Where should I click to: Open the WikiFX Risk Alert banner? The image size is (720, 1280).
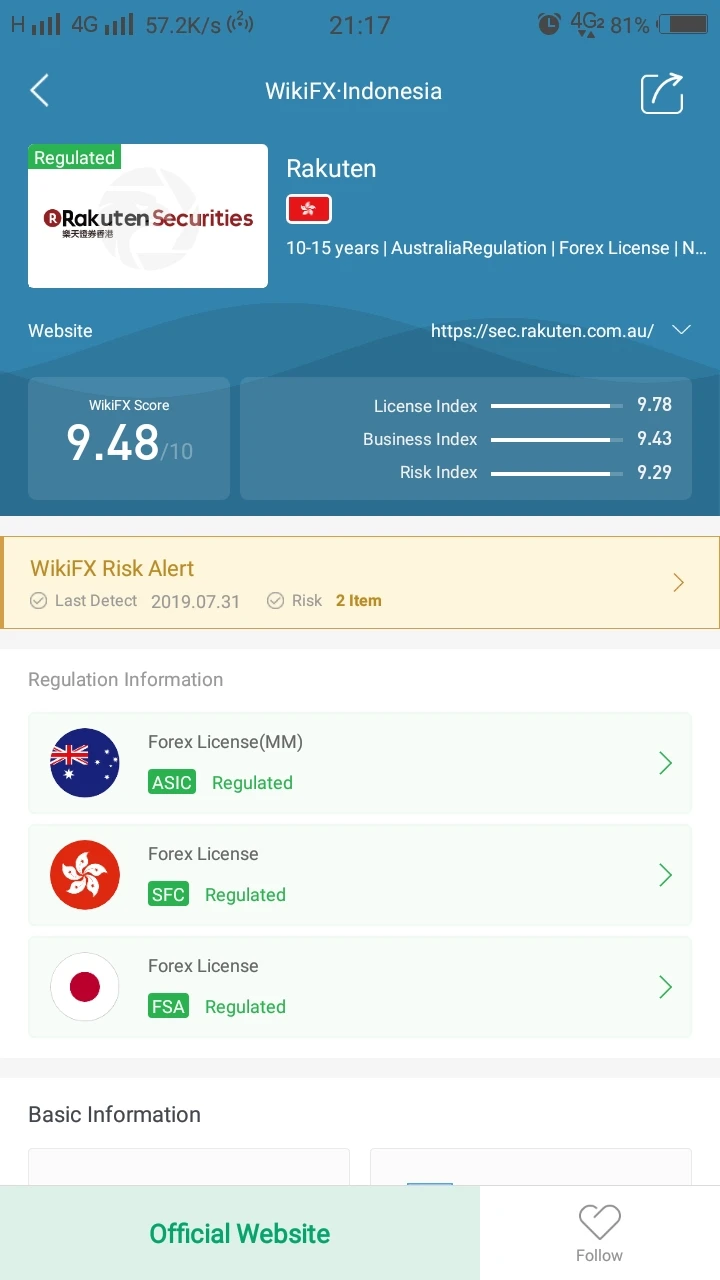pyautogui.click(x=360, y=583)
